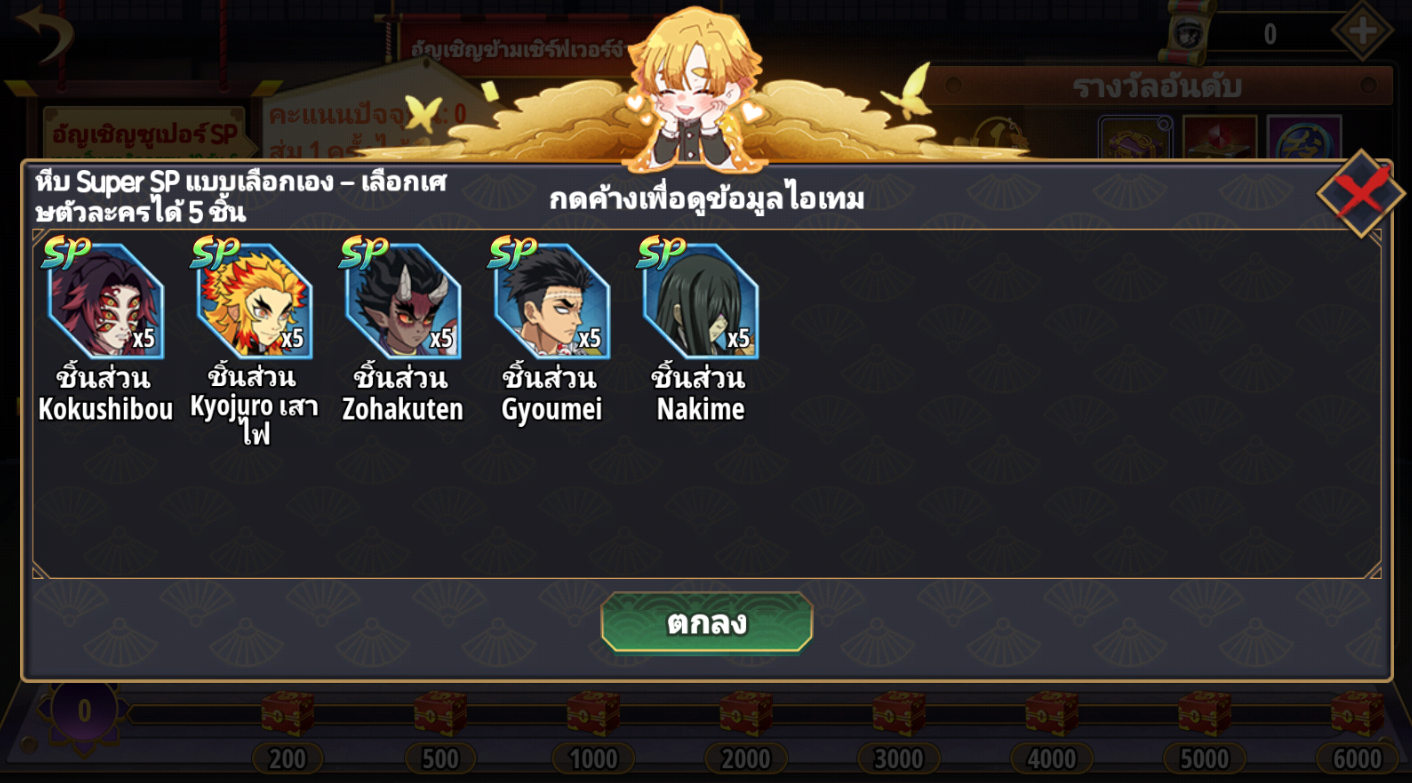This screenshot has height=783, width=1412.
Task: Select the Kyojuro เสาไฟ fragment item
Action: pos(254,301)
